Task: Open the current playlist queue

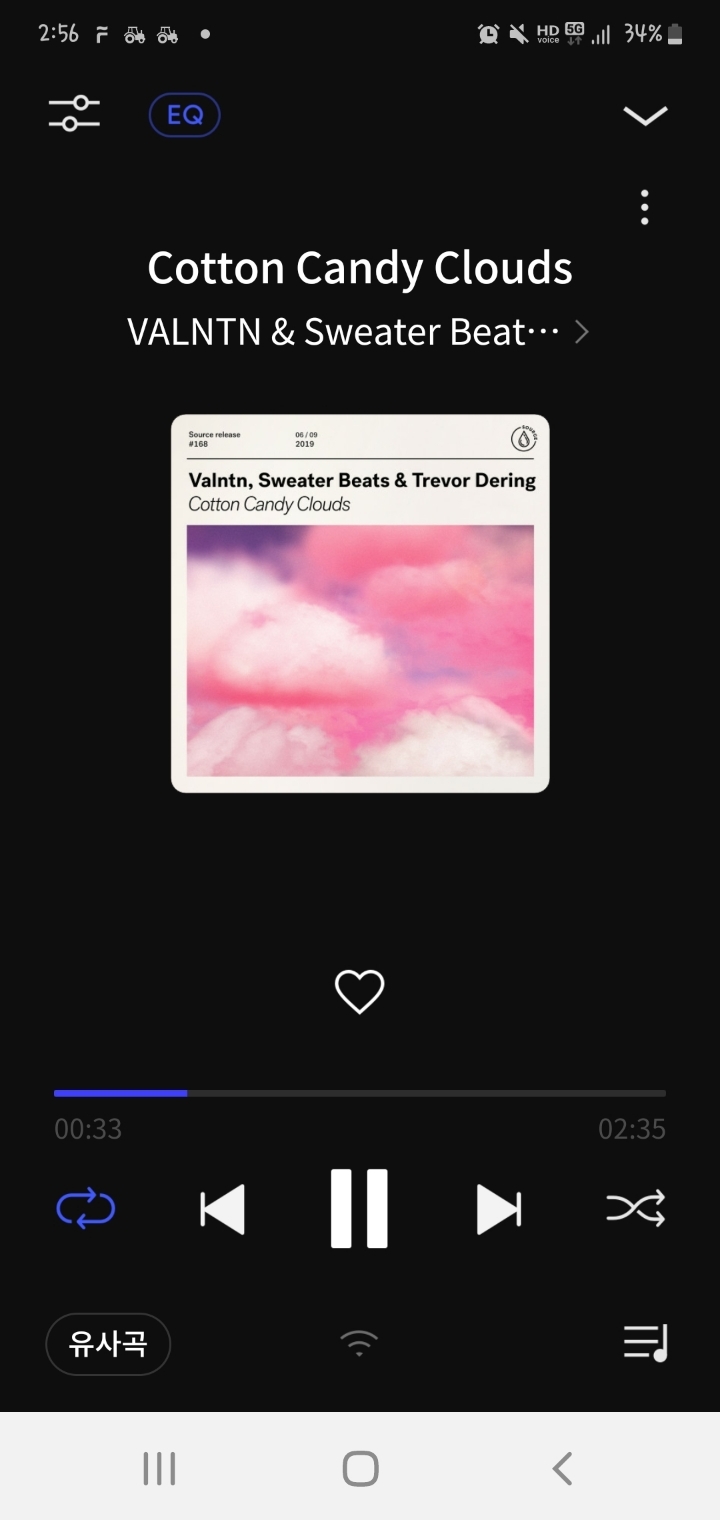Action: (x=645, y=1343)
